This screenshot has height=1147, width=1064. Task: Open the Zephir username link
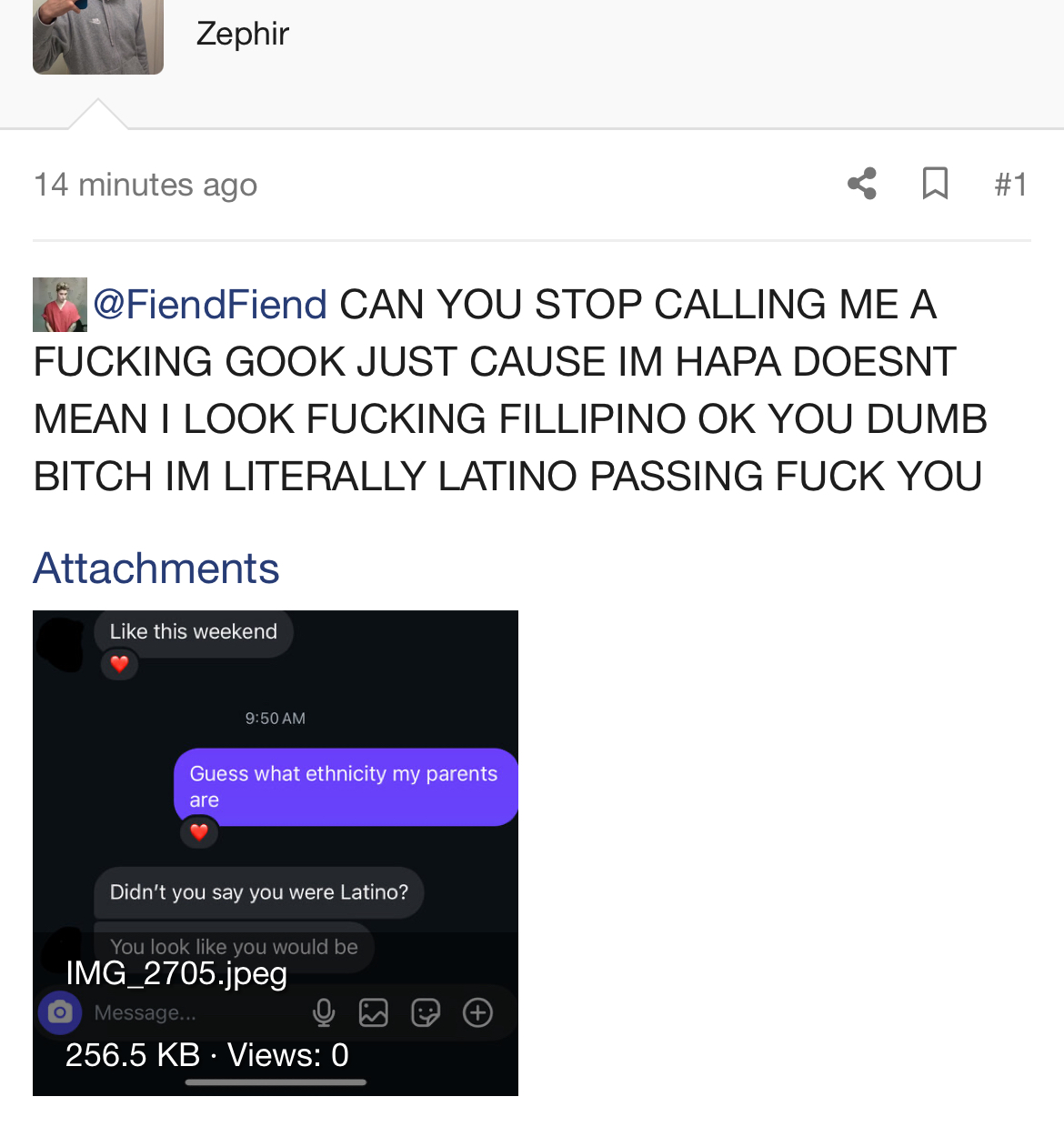pyautogui.click(x=242, y=34)
